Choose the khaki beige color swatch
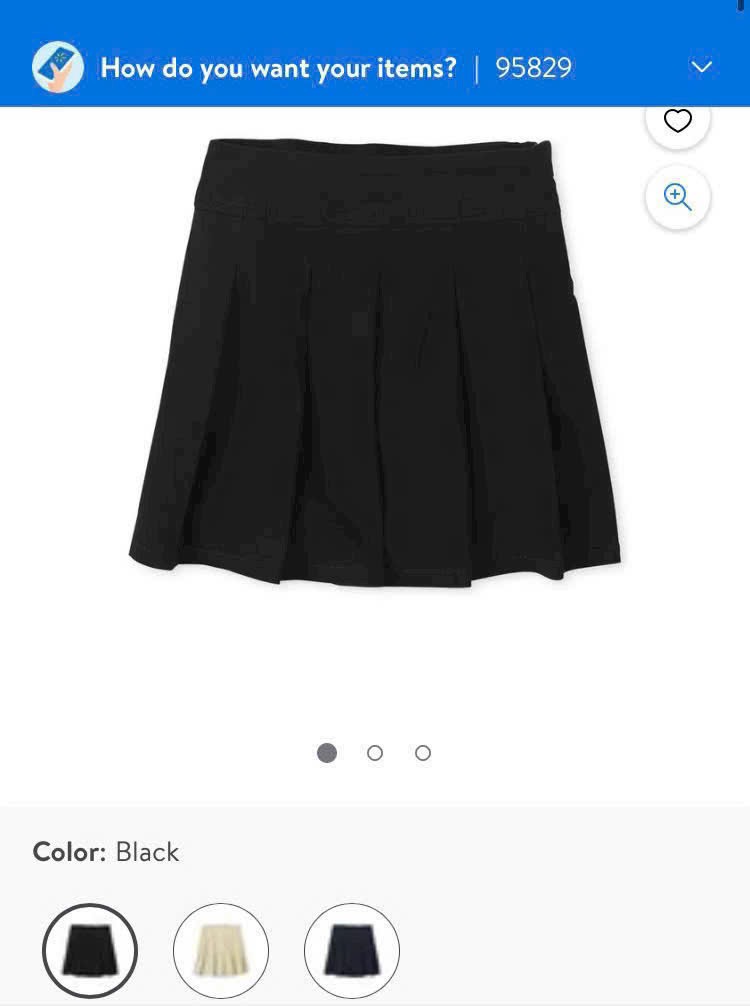Screen dimensions: 750x1006 click(x=221, y=950)
